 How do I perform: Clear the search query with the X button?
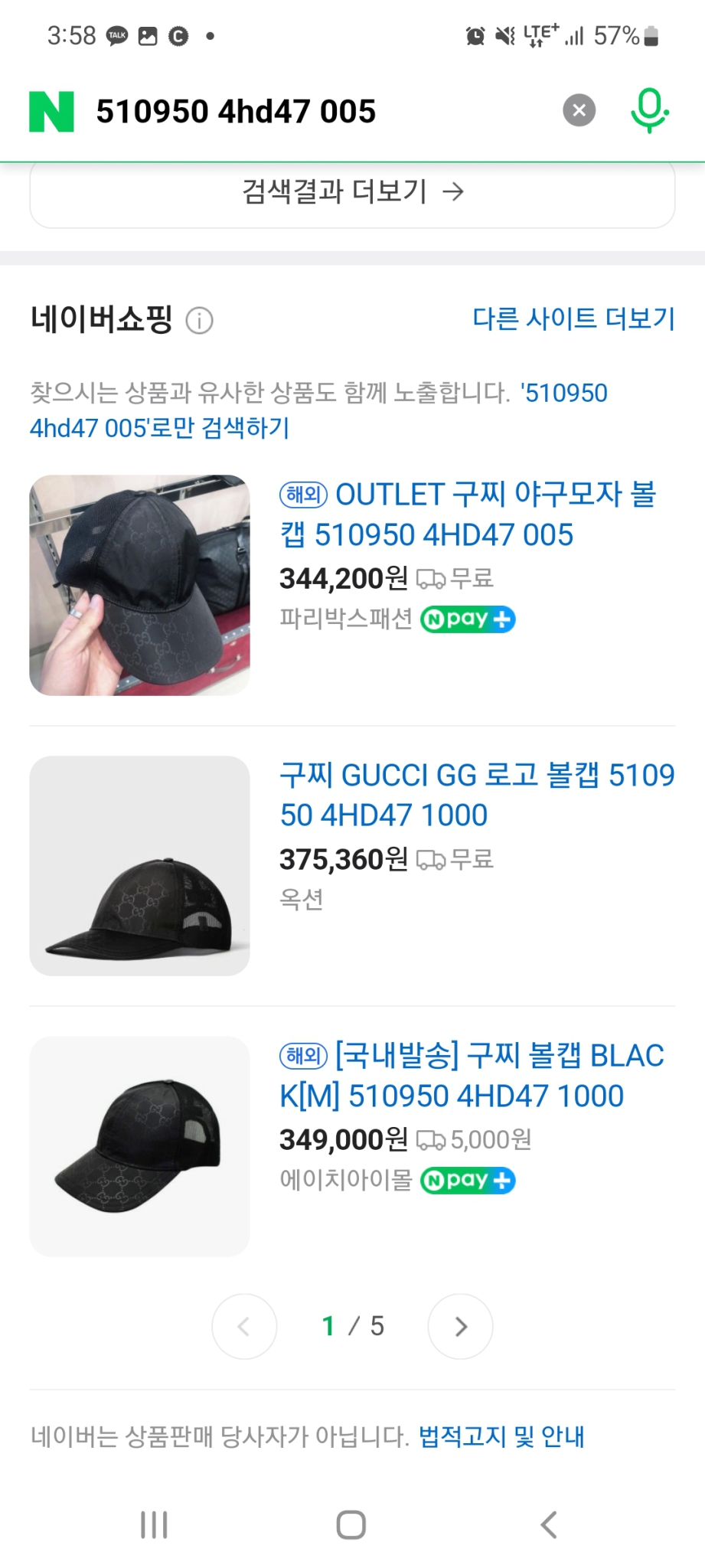pos(579,109)
